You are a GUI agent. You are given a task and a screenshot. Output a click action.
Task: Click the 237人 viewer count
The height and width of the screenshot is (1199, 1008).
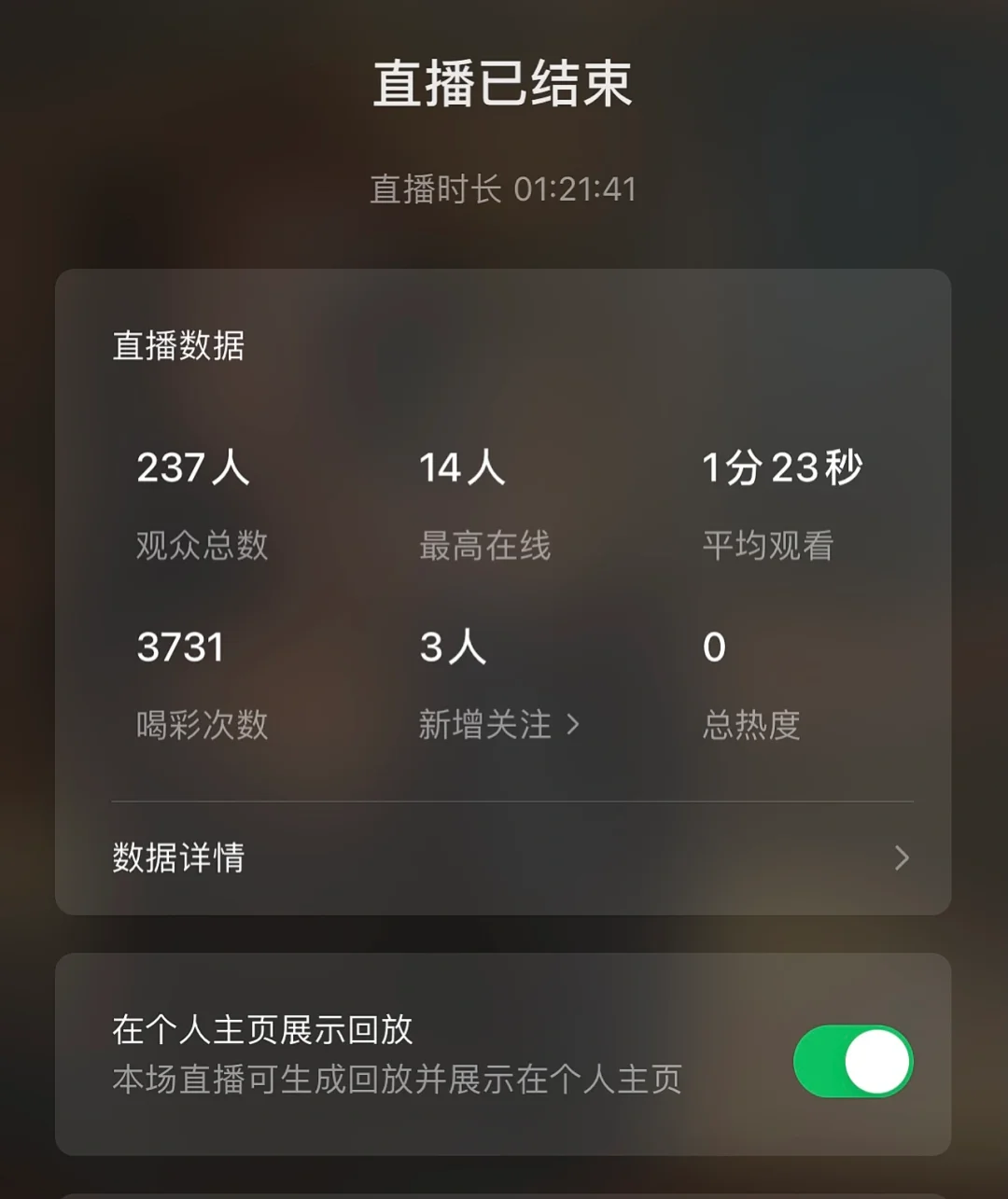pos(194,468)
